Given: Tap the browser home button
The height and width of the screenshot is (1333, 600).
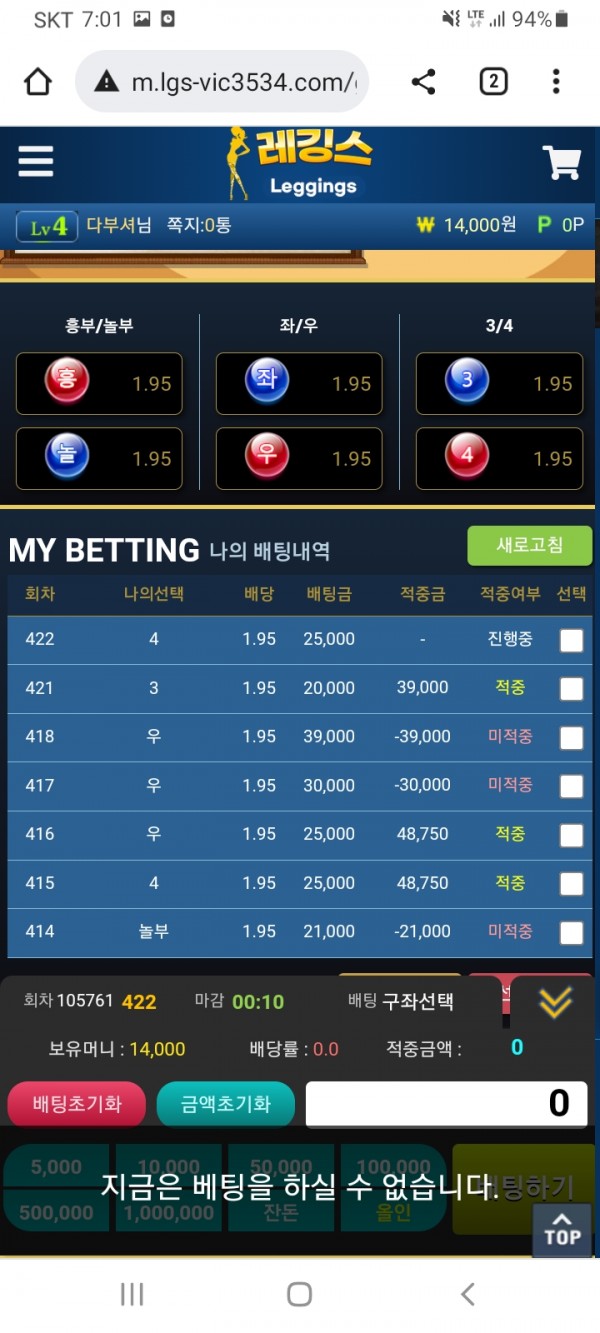Looking at the screenshot, I should point(38,82).
